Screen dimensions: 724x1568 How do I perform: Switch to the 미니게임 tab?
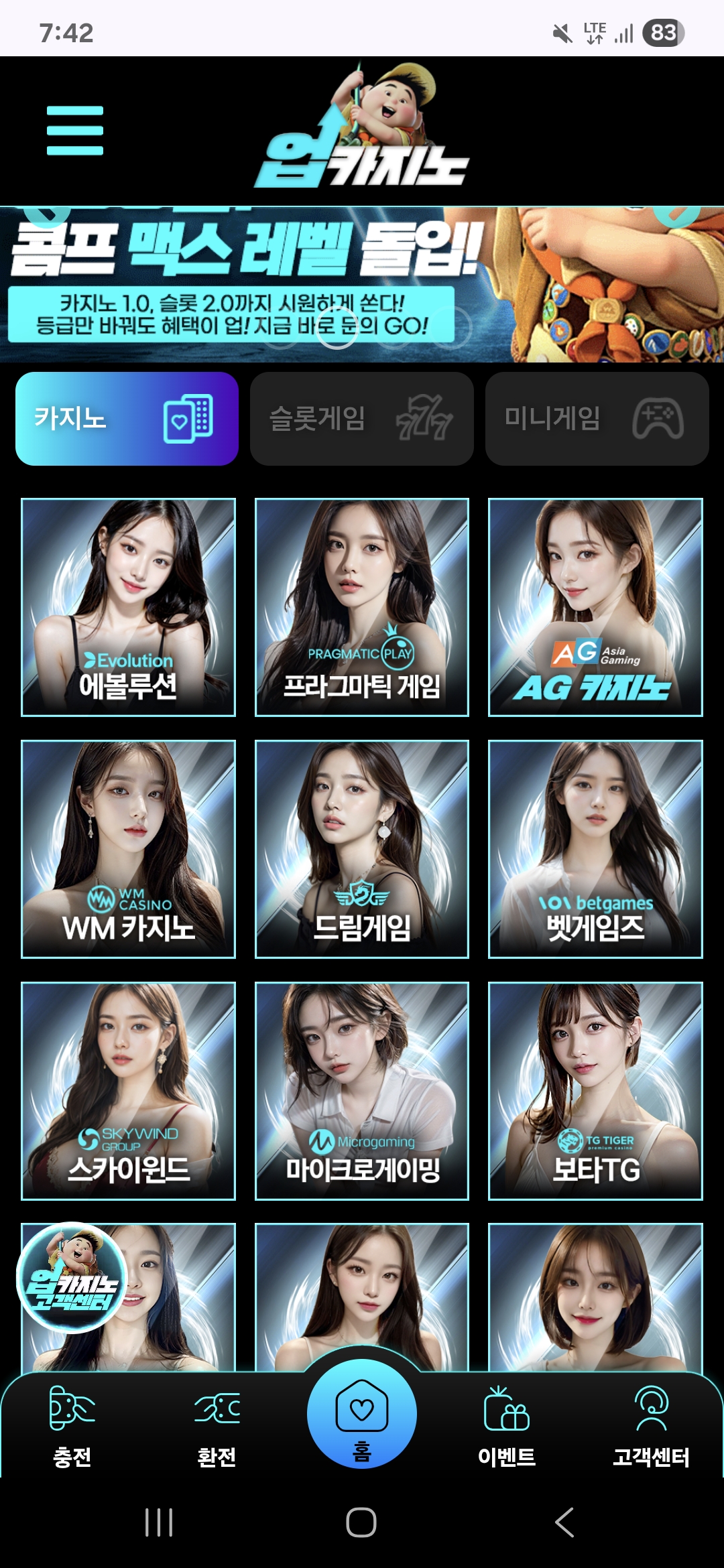pos(597,419)
